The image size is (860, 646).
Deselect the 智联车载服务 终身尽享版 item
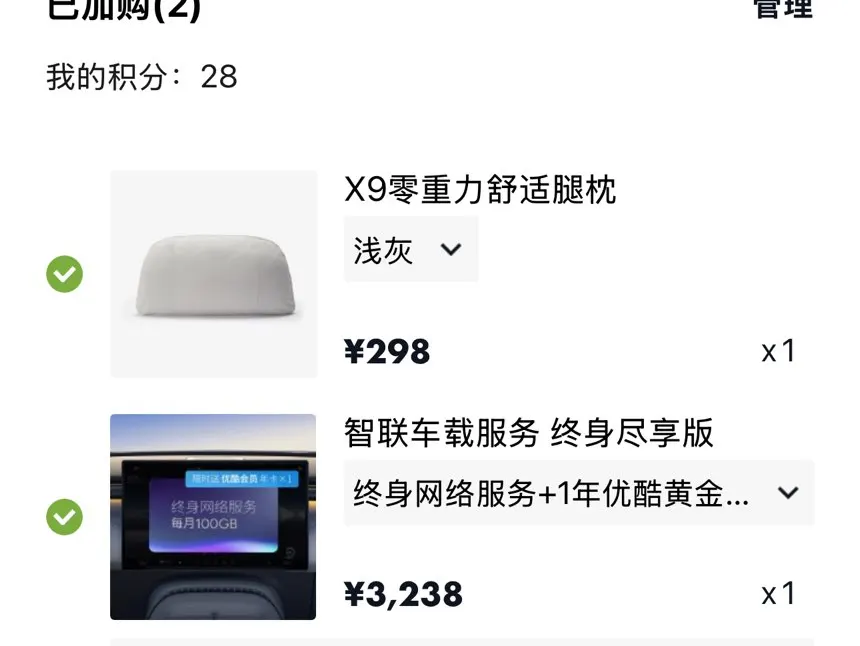pos(65,517)
